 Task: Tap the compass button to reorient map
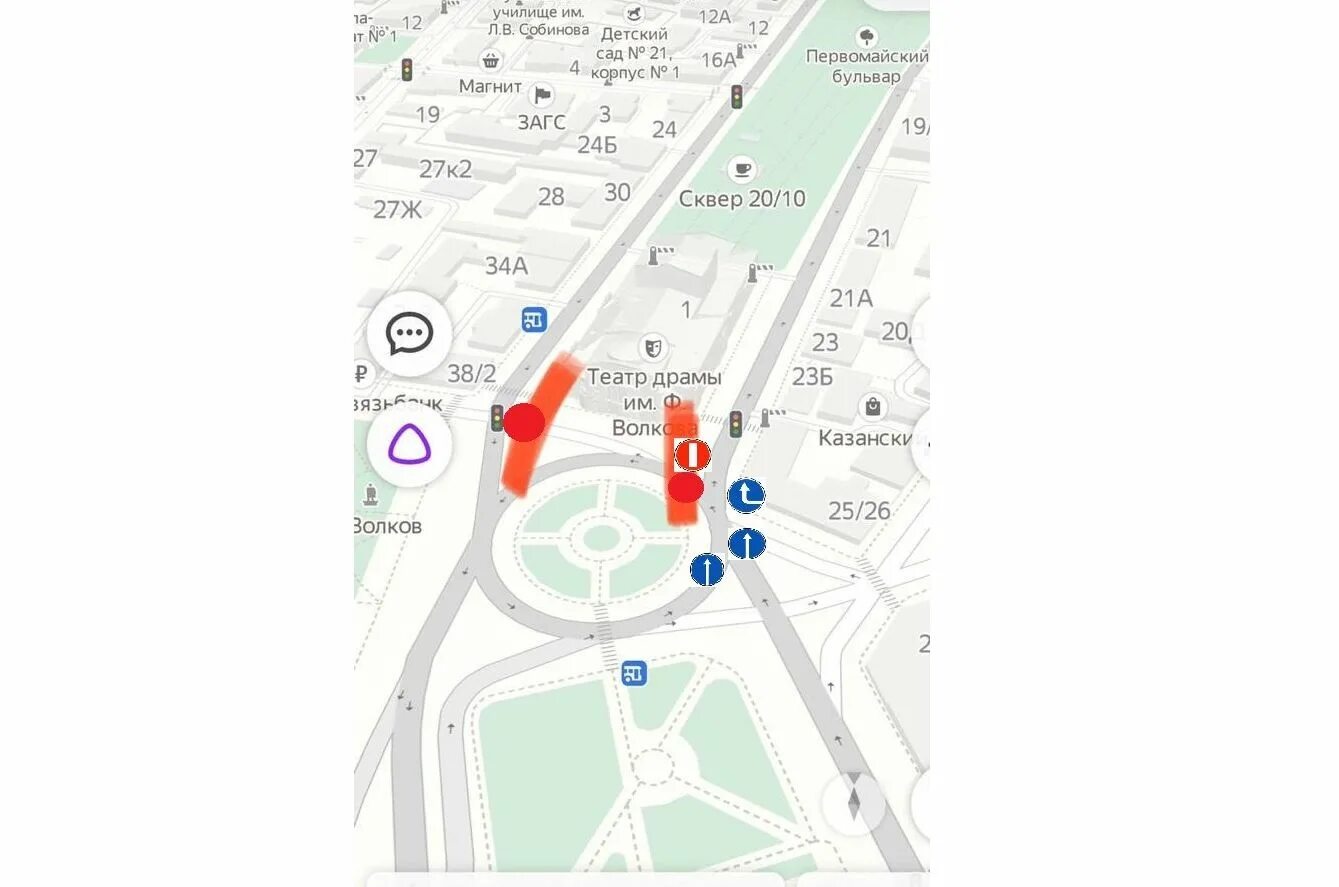853,803
